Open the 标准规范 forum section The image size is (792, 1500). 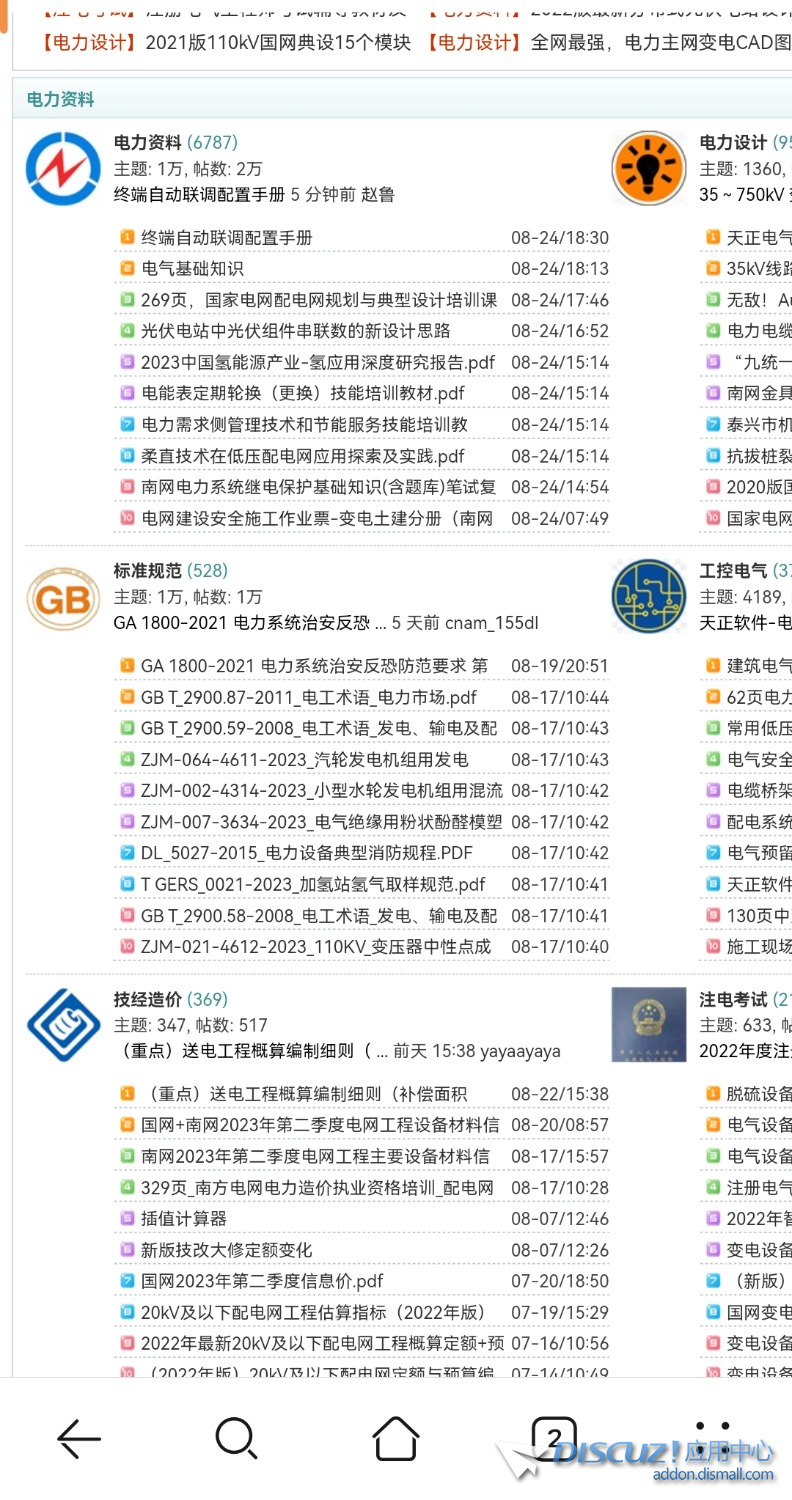coord(147,570)
